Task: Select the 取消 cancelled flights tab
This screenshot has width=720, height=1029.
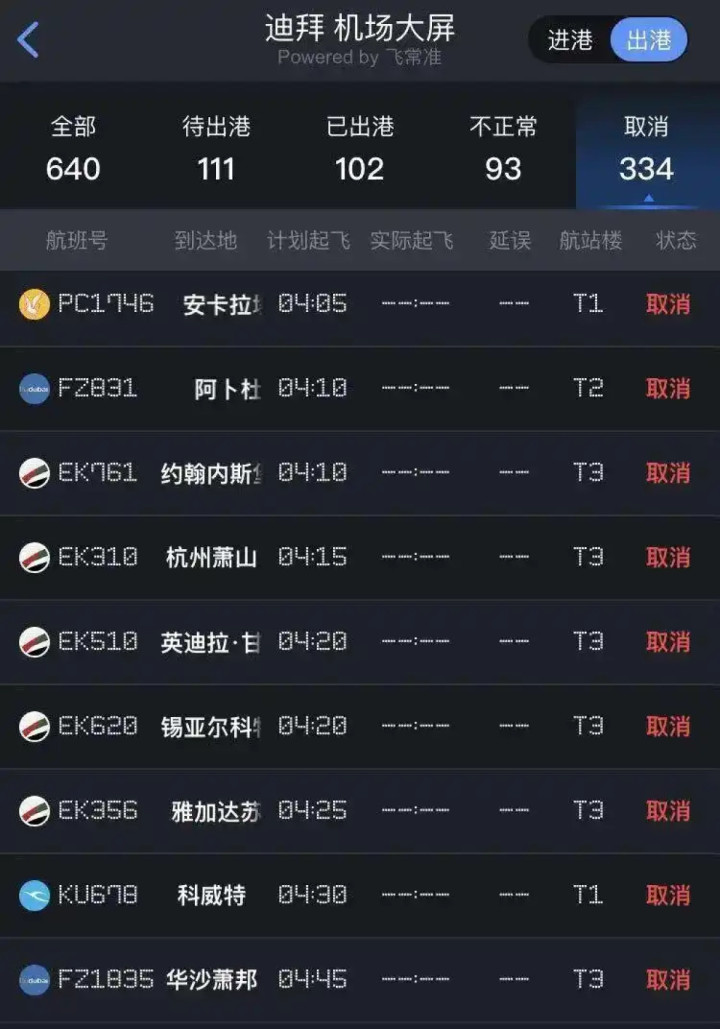Action: [646, 148]
